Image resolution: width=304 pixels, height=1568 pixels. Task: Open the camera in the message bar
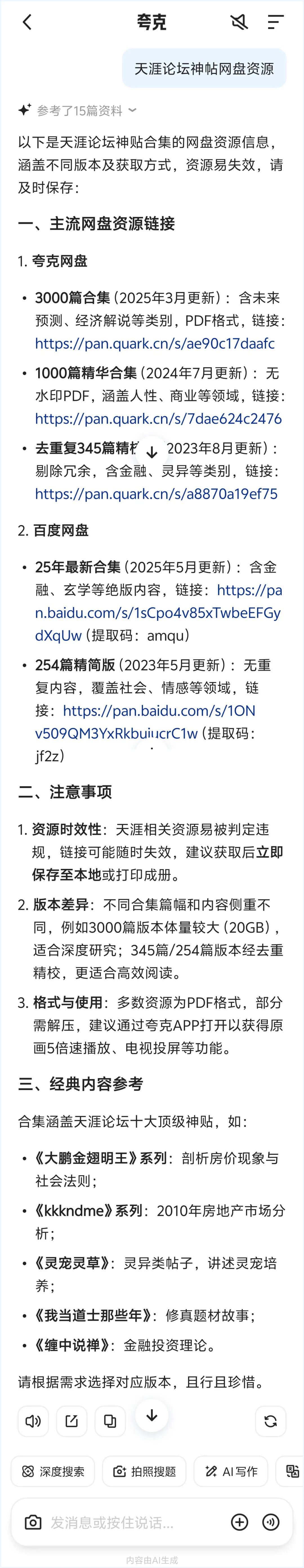click(33, 1522)
